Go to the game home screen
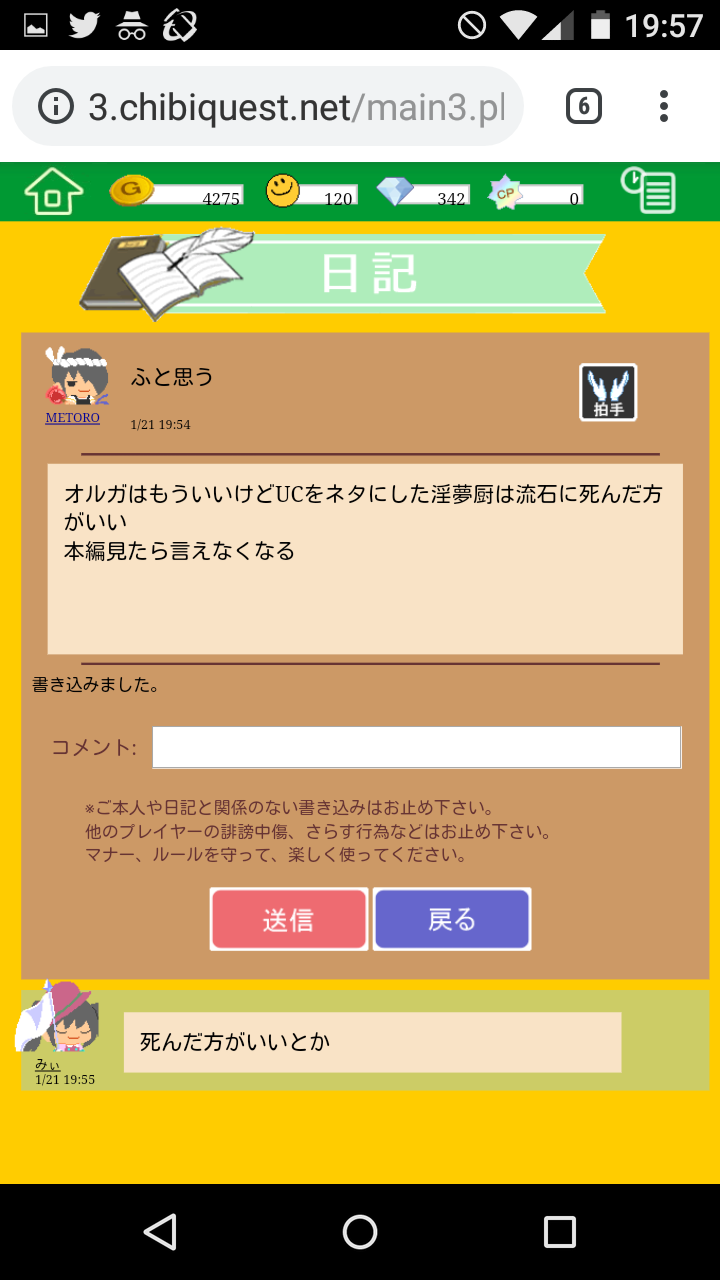720x1280 pixels. coord(53,191)
